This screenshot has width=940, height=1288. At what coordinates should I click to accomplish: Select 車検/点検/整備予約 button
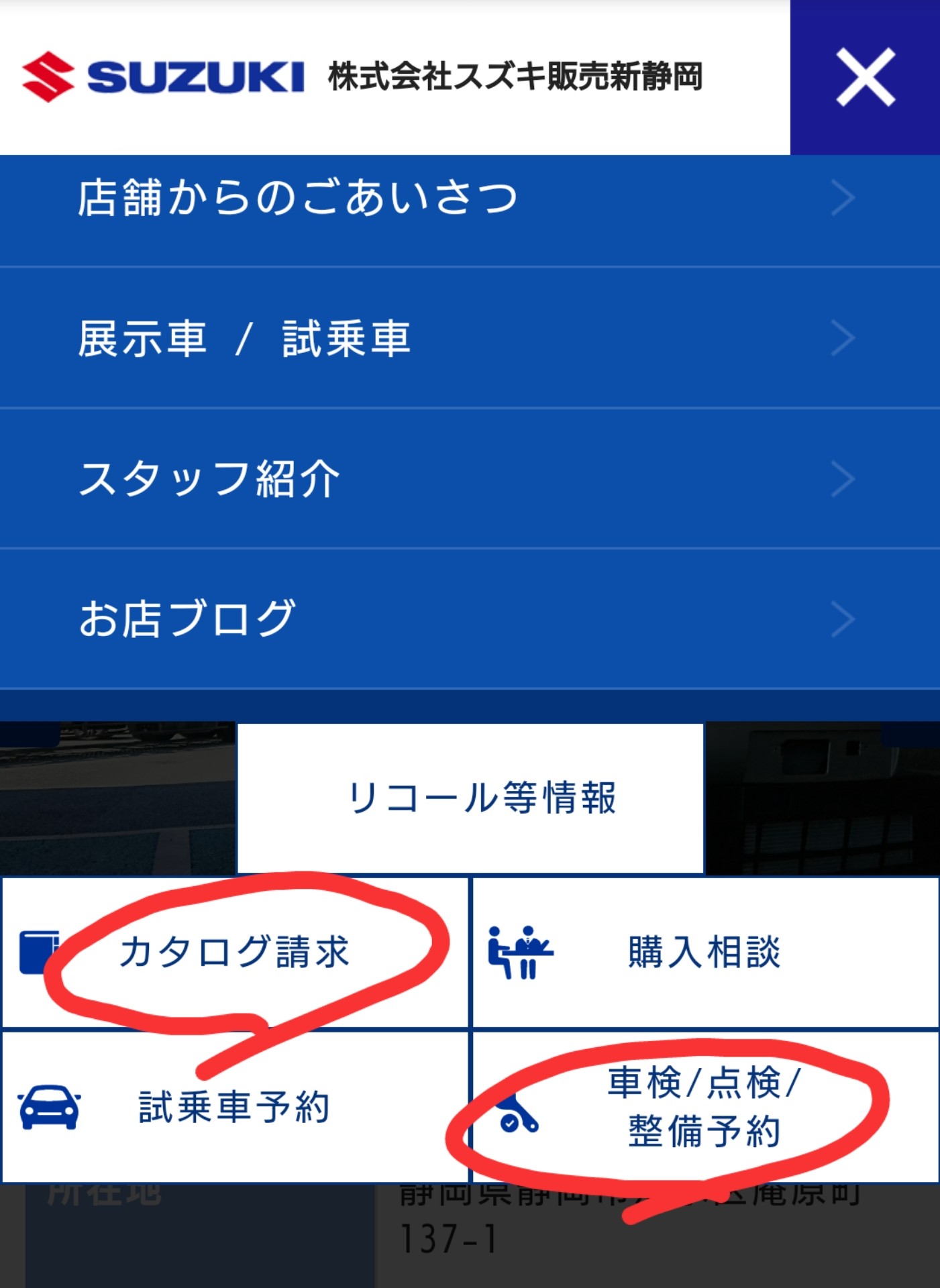pyautogui.click(x=704, y=1108)
